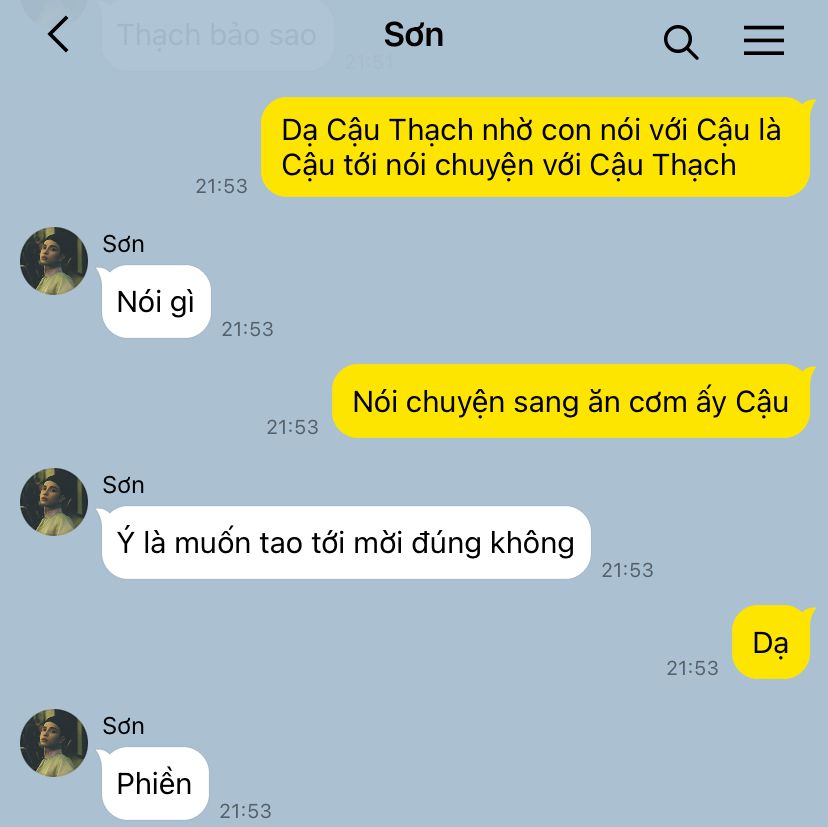The width and height of the screenshot is (828, 827).
Task: Open the chat menu
Action: [x=764, y=40]
